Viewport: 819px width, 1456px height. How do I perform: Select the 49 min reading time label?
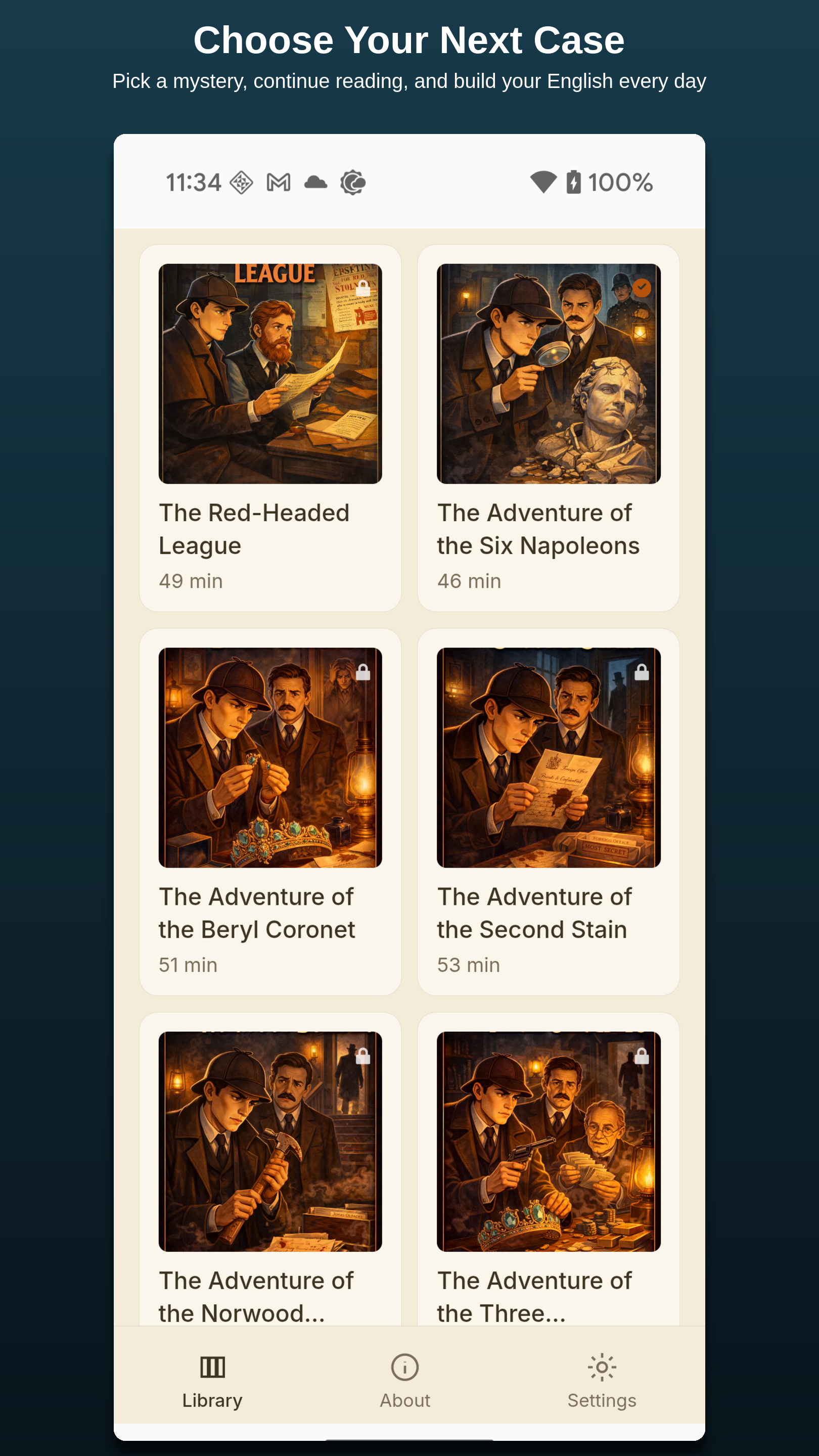click(x=190, y=580)
